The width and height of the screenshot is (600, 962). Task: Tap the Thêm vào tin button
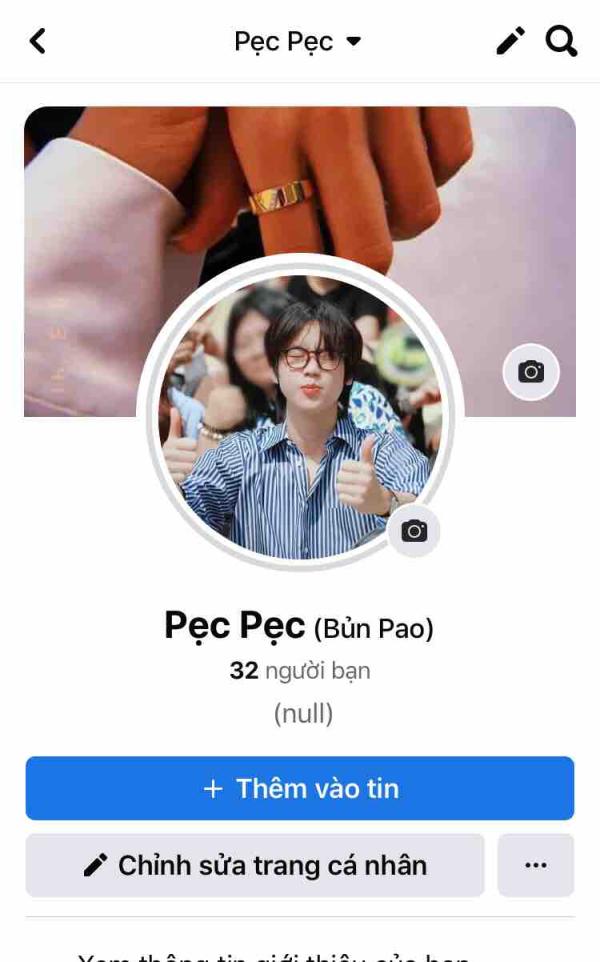[299, 788]
